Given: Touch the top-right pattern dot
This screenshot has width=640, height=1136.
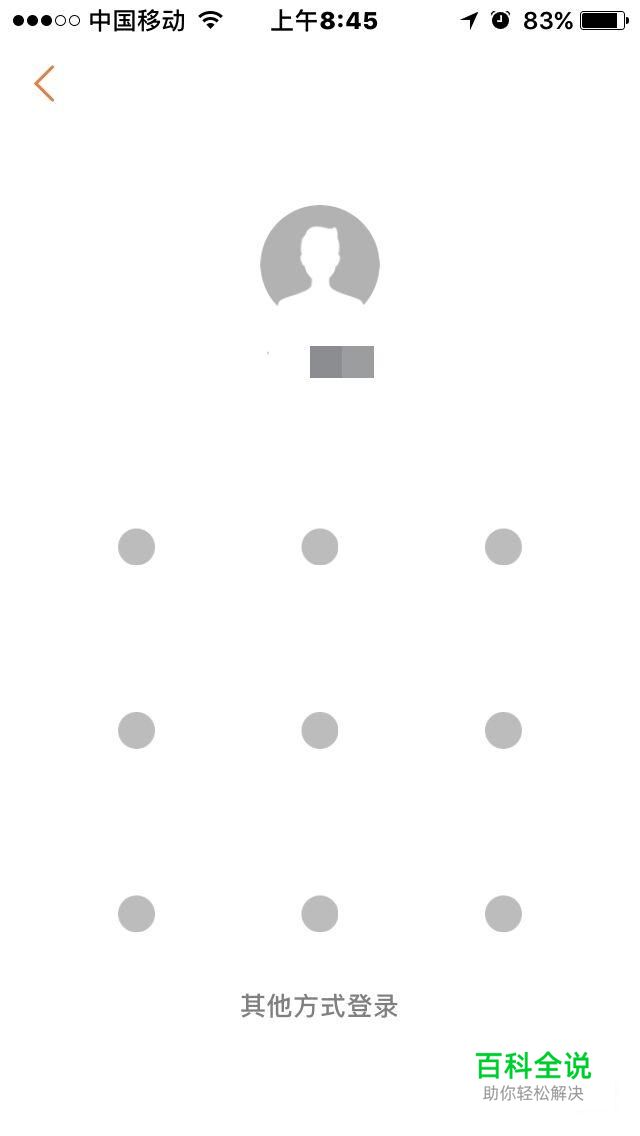Looking at the screenshot, I should 503,546.
